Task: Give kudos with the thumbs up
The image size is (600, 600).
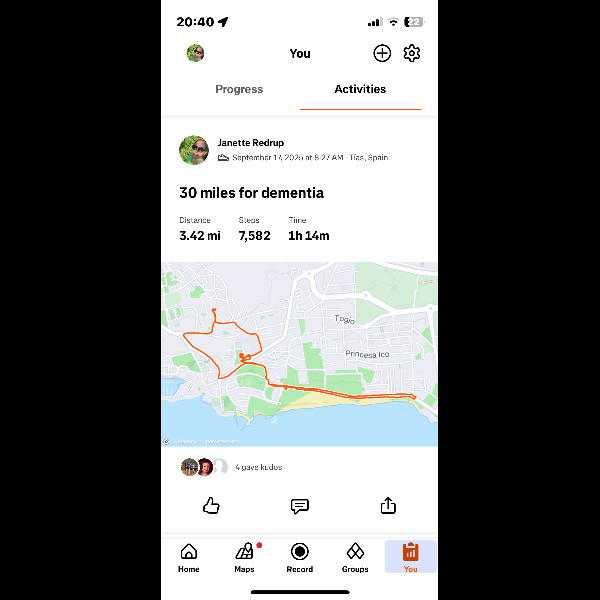Action: click(x=211, y=506)
